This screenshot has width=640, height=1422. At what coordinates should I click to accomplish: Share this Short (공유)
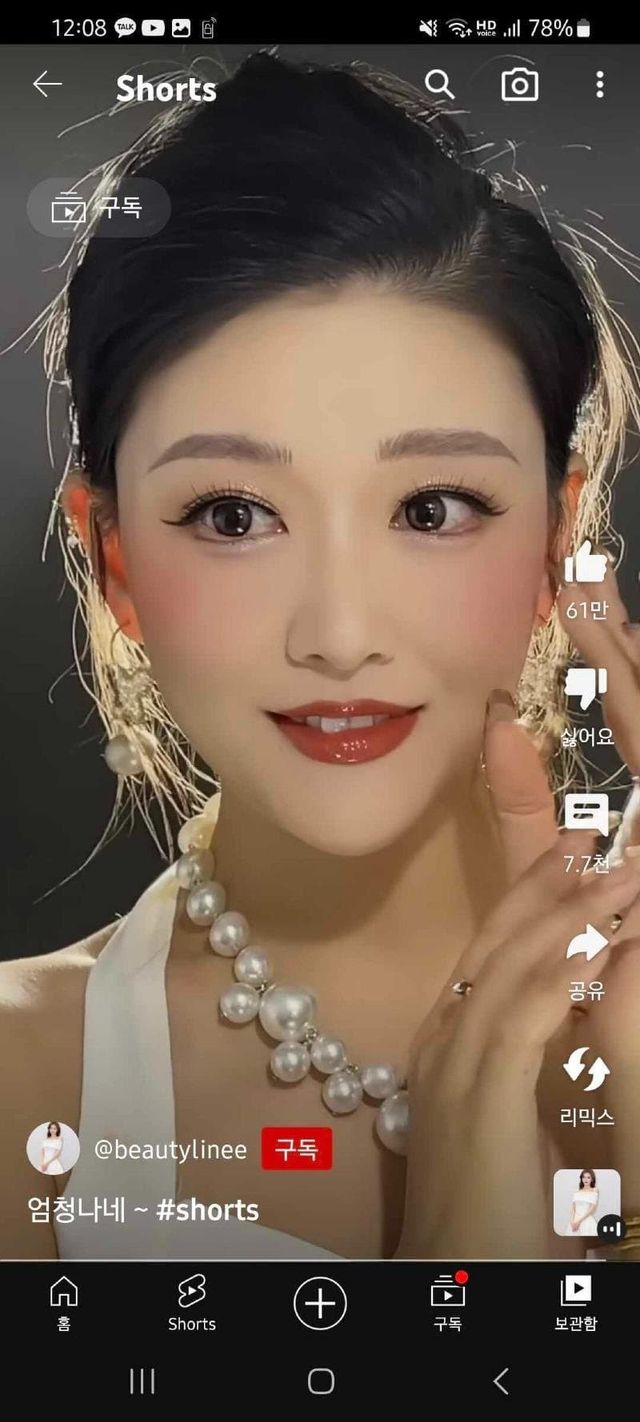tap(586, 943)
